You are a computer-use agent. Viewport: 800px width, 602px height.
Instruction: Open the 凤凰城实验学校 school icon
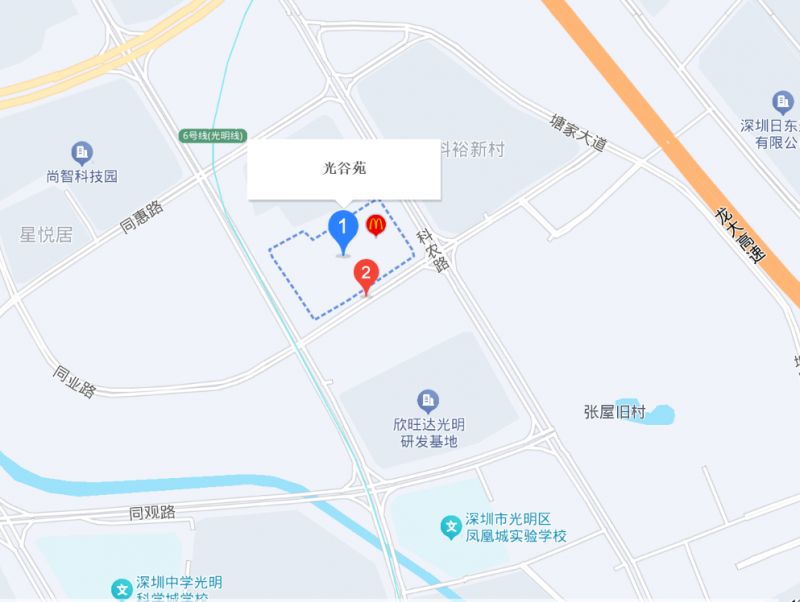point(452,524)
